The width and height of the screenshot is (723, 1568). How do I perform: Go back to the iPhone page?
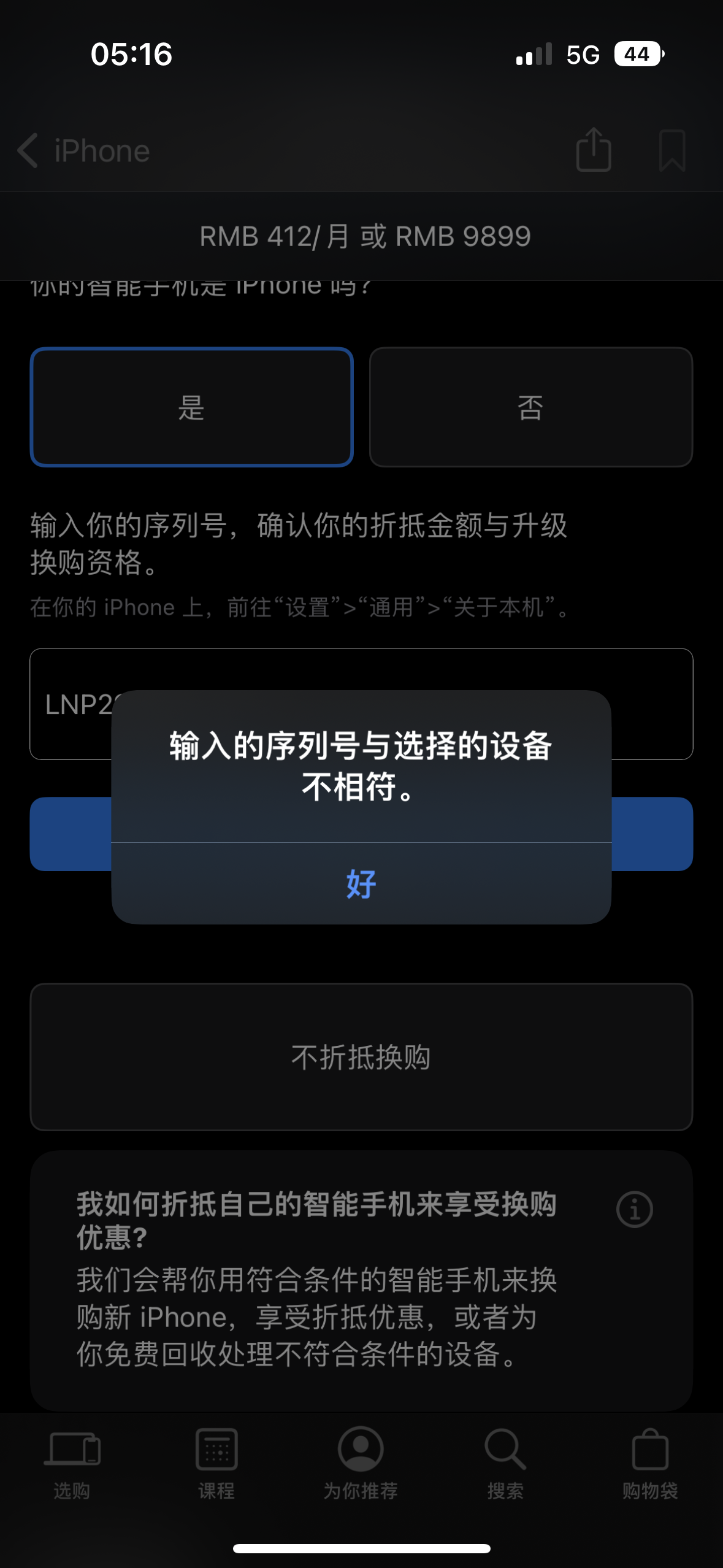click(x=84, y=151)
